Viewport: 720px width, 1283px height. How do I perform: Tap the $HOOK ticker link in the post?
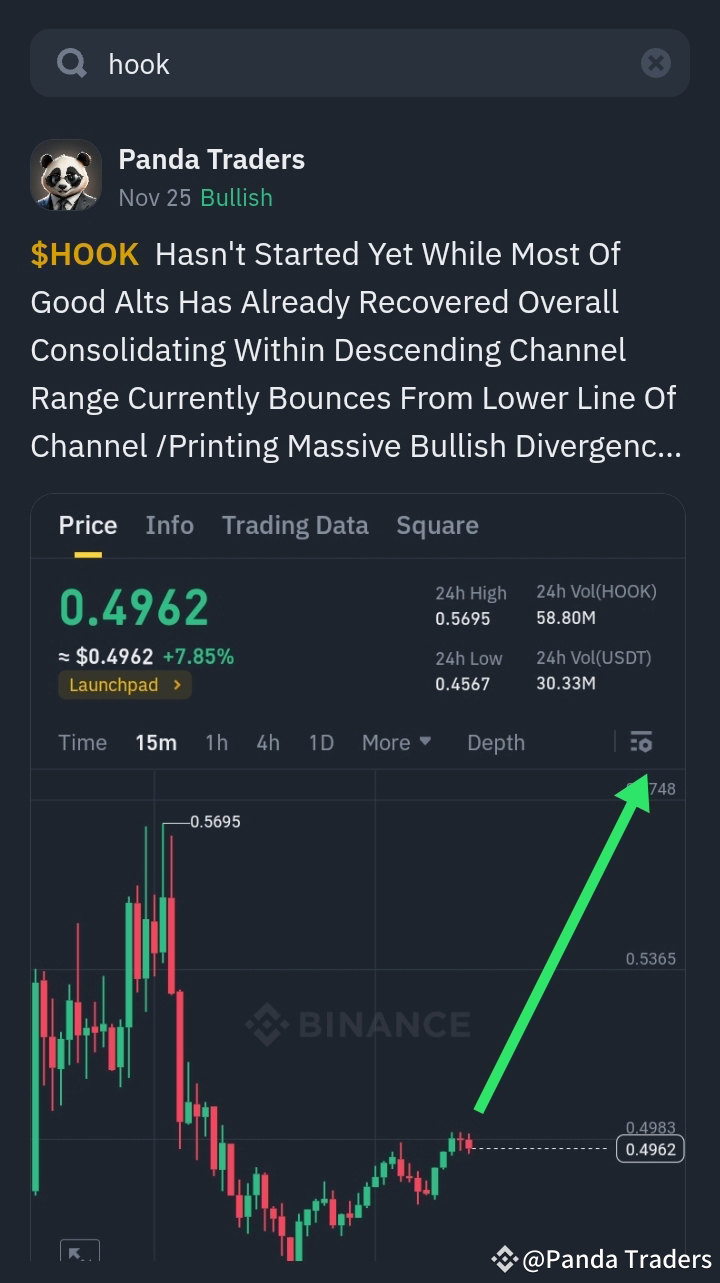coord(84,253)
